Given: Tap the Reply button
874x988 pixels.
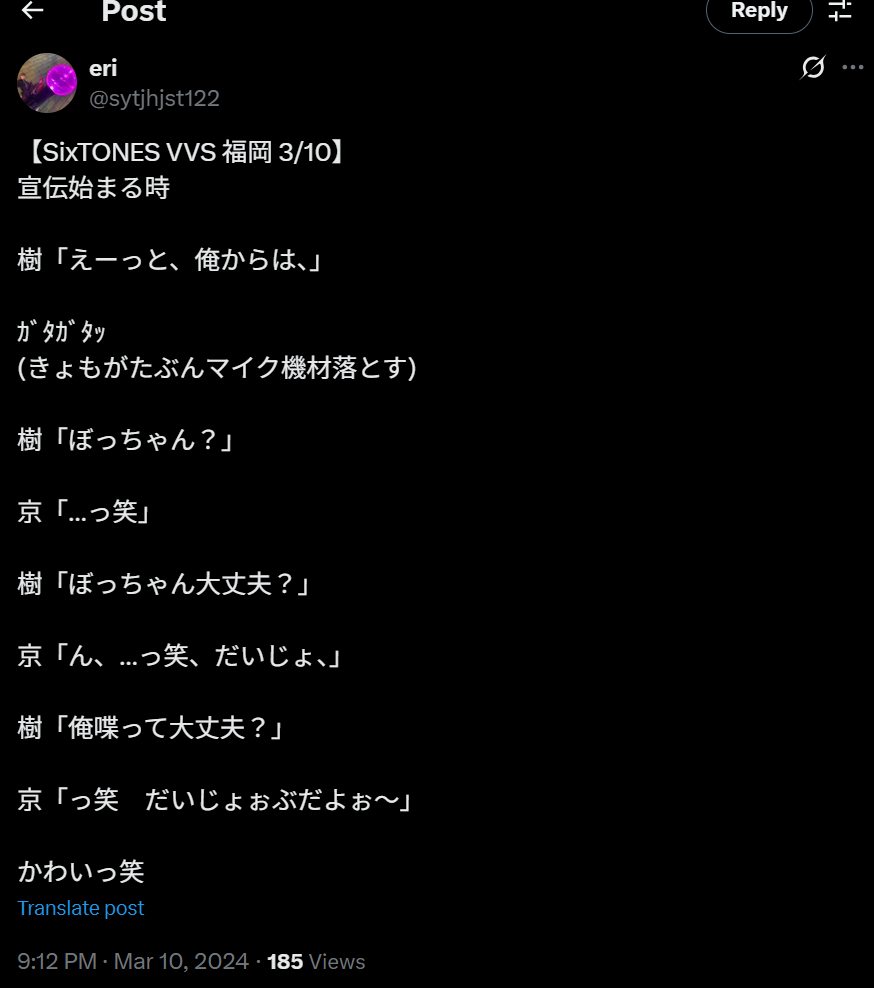Looking at the screenshot, I should tap(759, 12).
